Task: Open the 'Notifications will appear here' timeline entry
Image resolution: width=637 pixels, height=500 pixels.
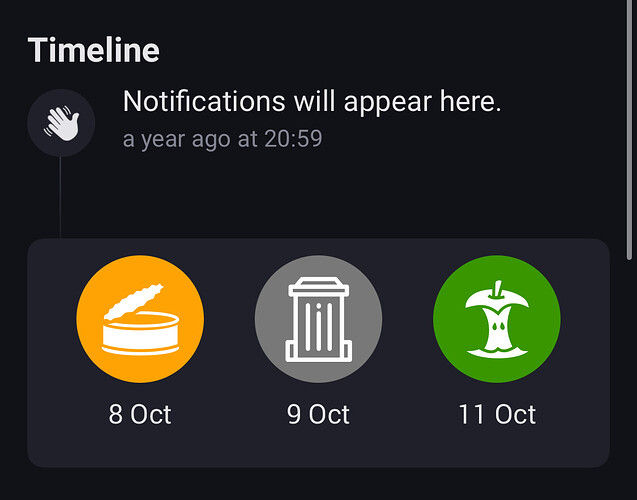Action: pos(311,102)
